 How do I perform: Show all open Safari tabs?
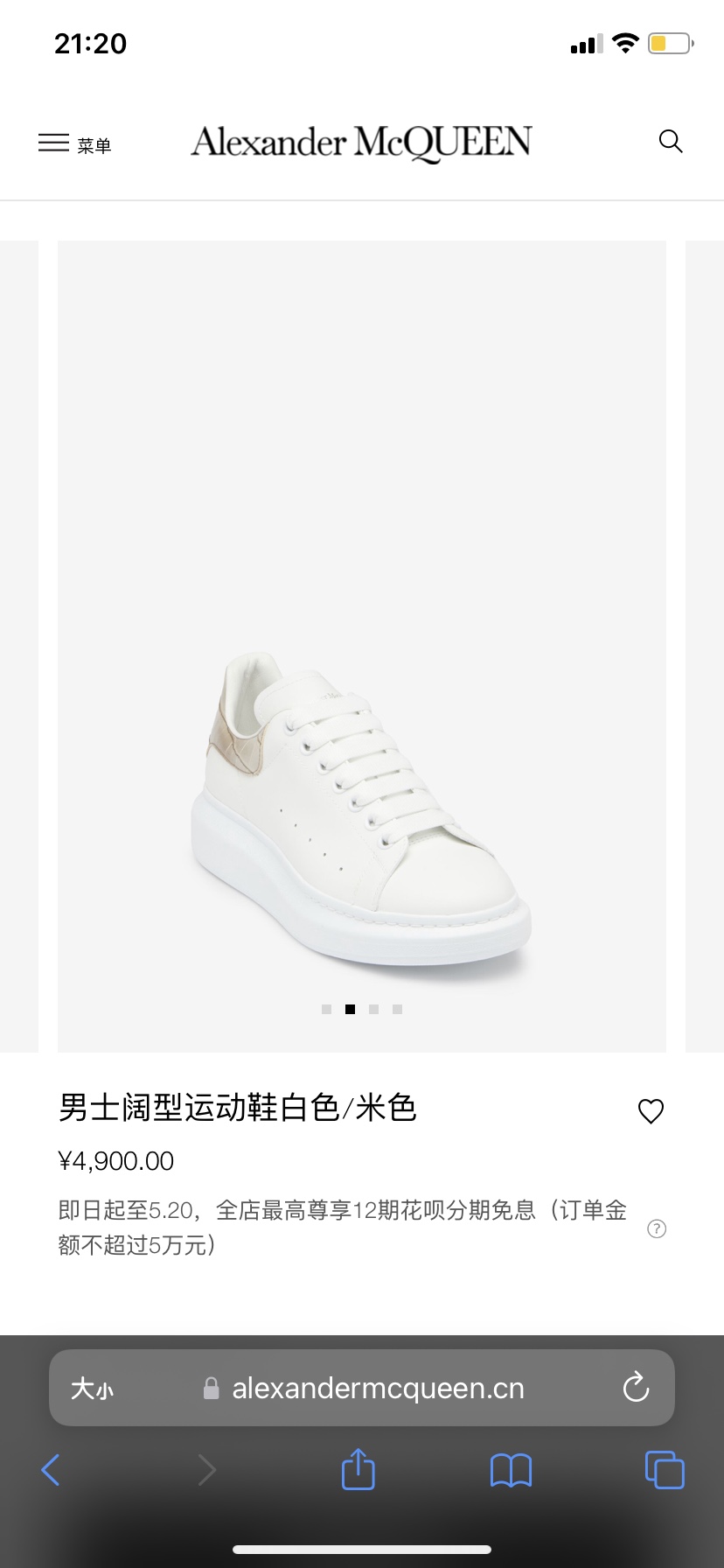665,1470
